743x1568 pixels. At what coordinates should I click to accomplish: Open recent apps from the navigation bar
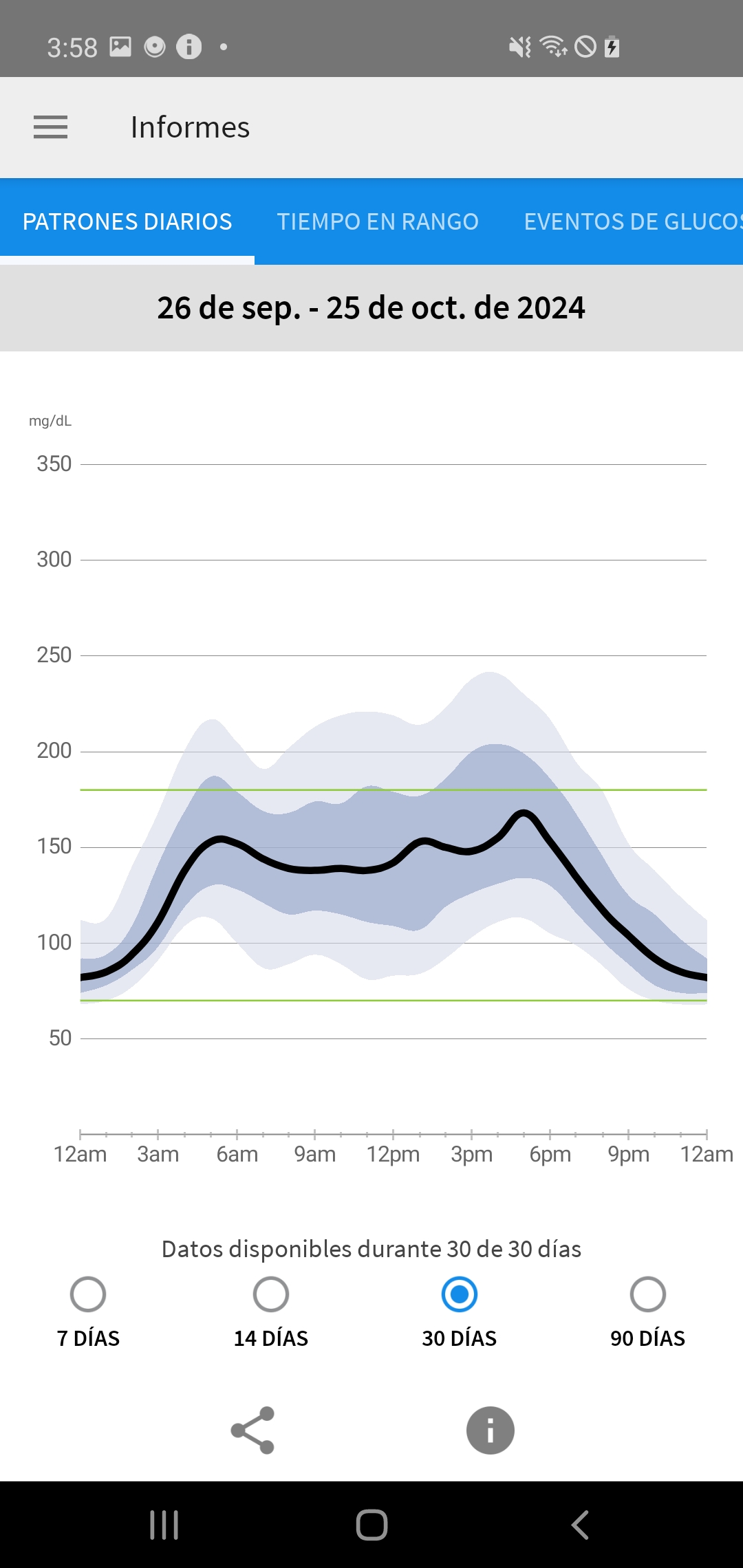tap(164, 1525)
